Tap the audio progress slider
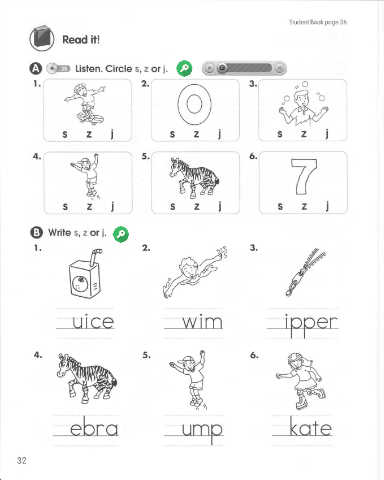Viewport: 384px width, 480px height. coord(245,68)
